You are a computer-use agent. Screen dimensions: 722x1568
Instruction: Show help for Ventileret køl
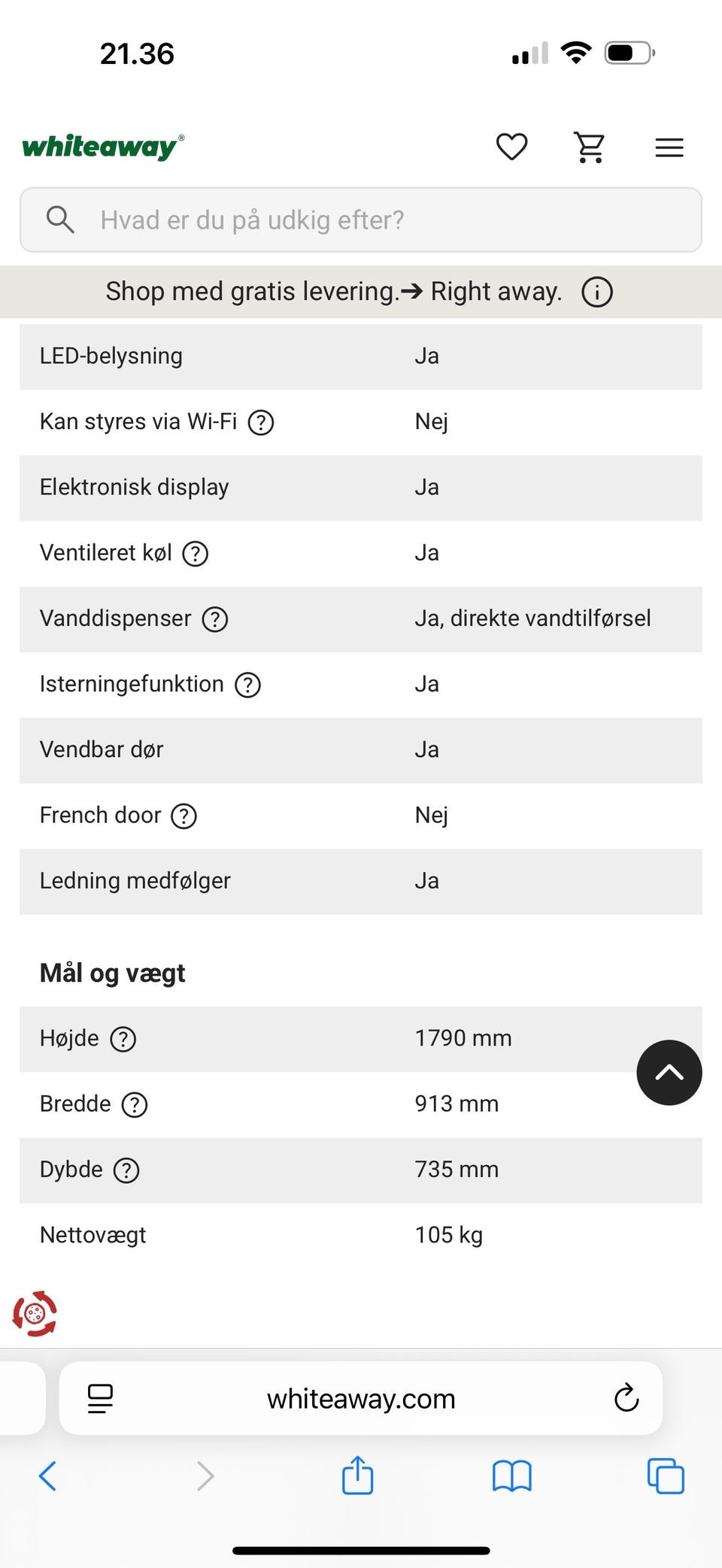click(x=196, y=554)
